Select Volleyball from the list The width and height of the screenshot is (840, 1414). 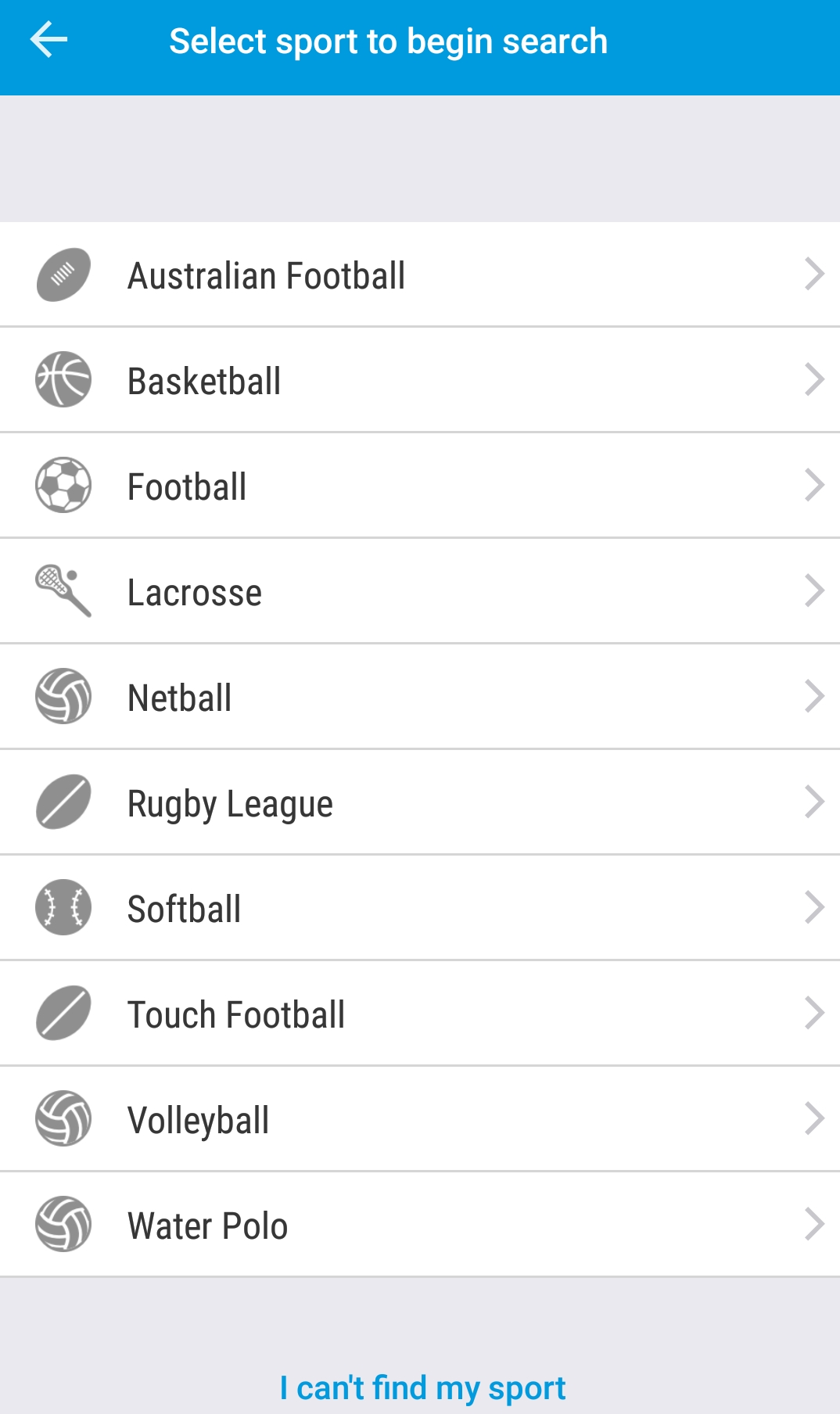pos(420,1120)
